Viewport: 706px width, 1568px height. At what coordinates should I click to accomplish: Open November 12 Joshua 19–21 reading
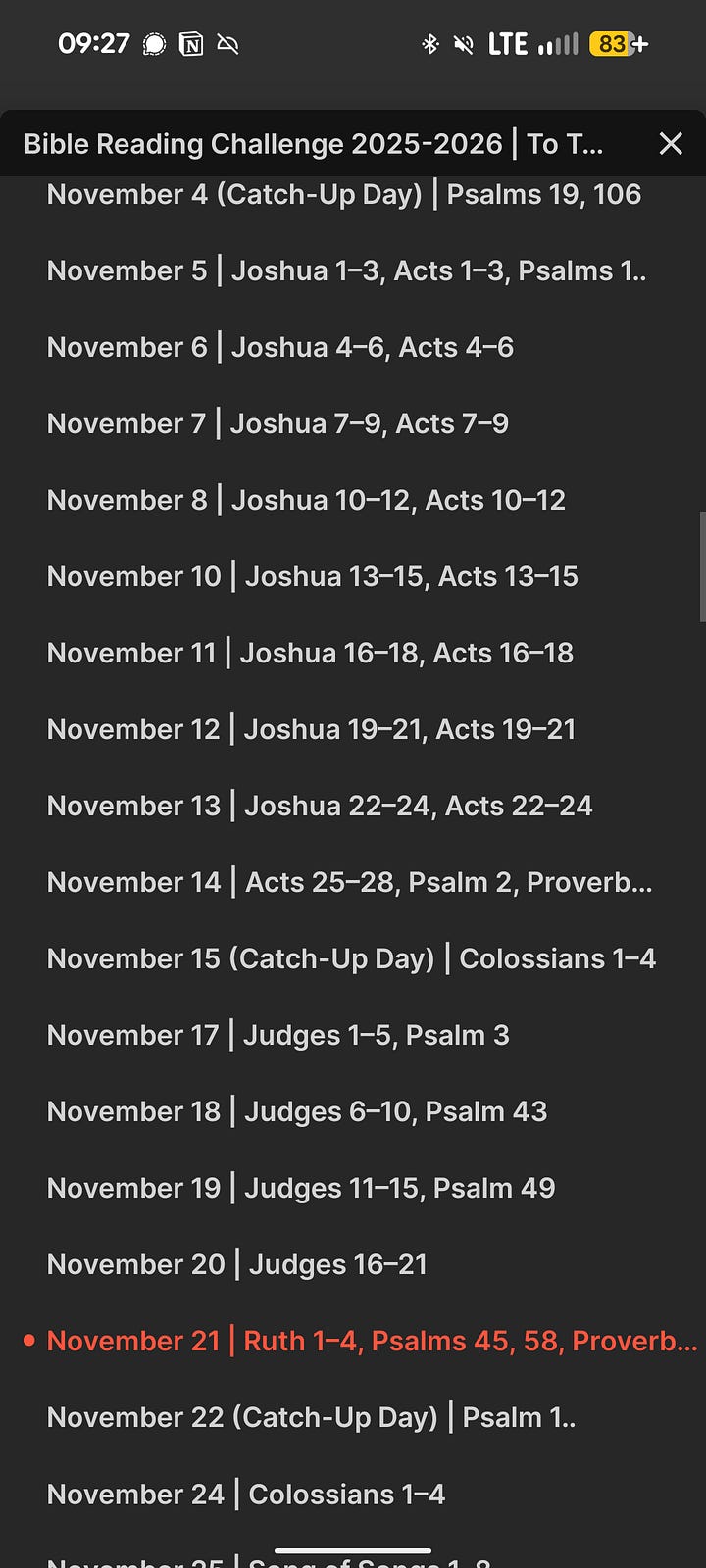(311, 729)
